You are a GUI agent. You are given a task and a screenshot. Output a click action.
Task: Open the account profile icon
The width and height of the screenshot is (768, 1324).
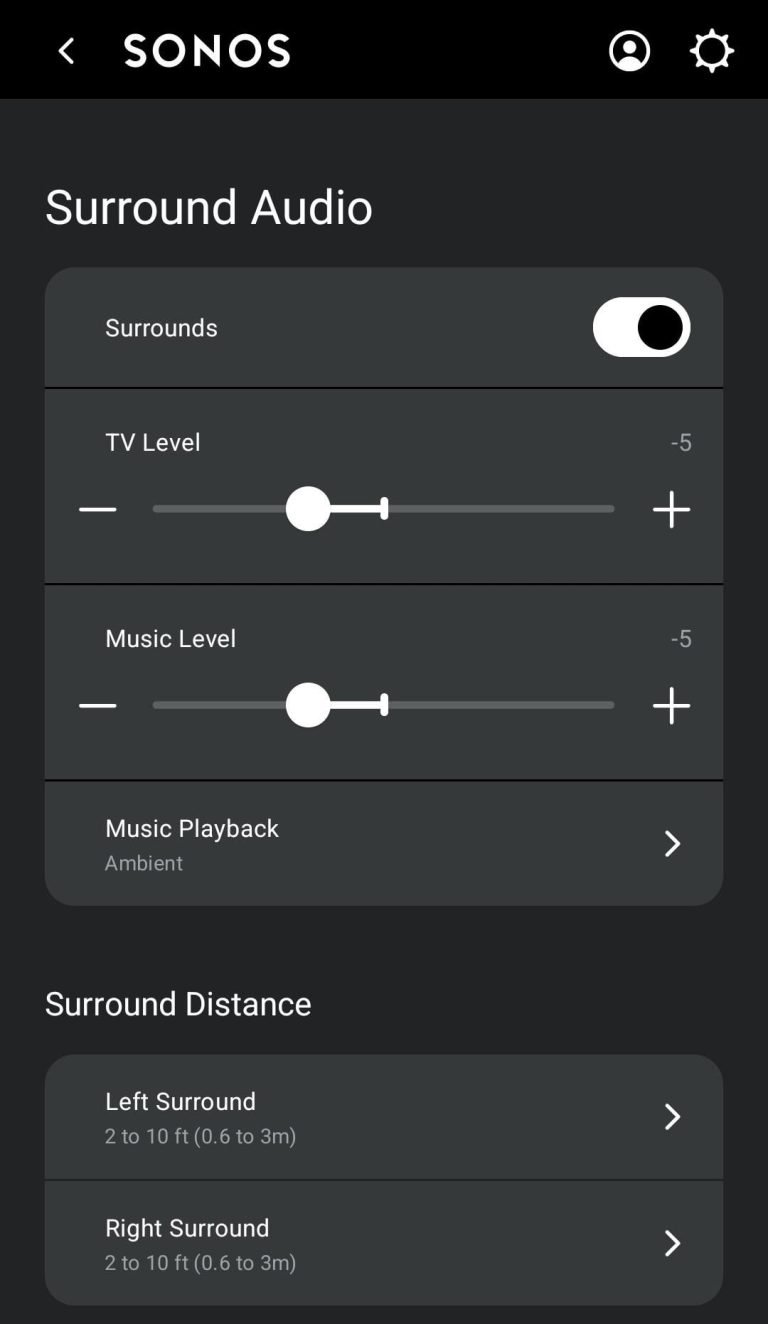pos(629,51)
